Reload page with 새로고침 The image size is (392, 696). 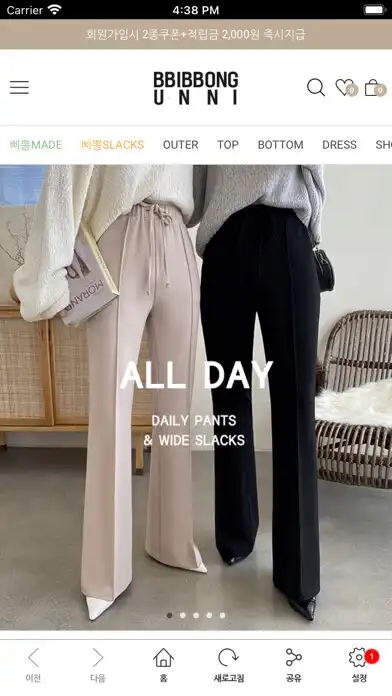click(x=229, y=665)
